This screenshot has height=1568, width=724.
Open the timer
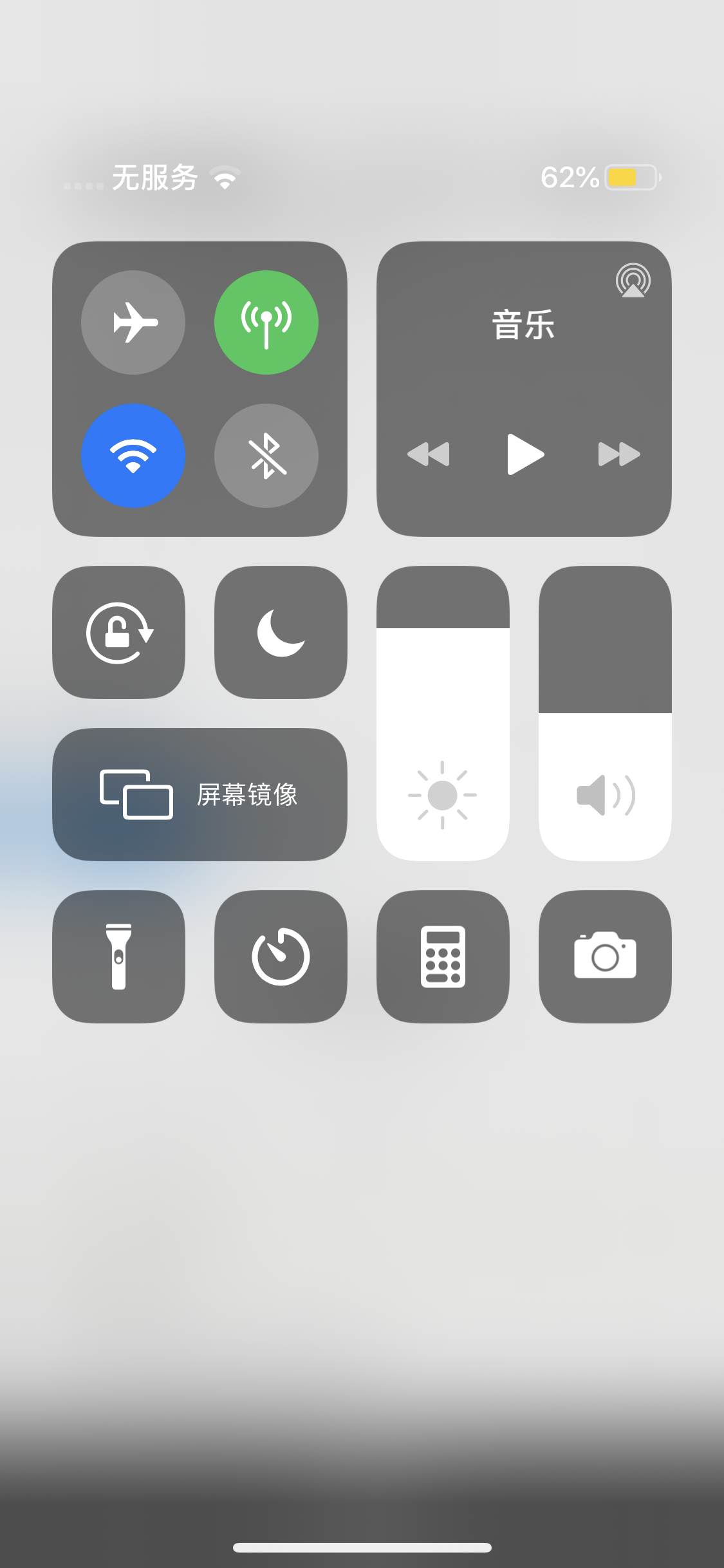tap(281, 957)
